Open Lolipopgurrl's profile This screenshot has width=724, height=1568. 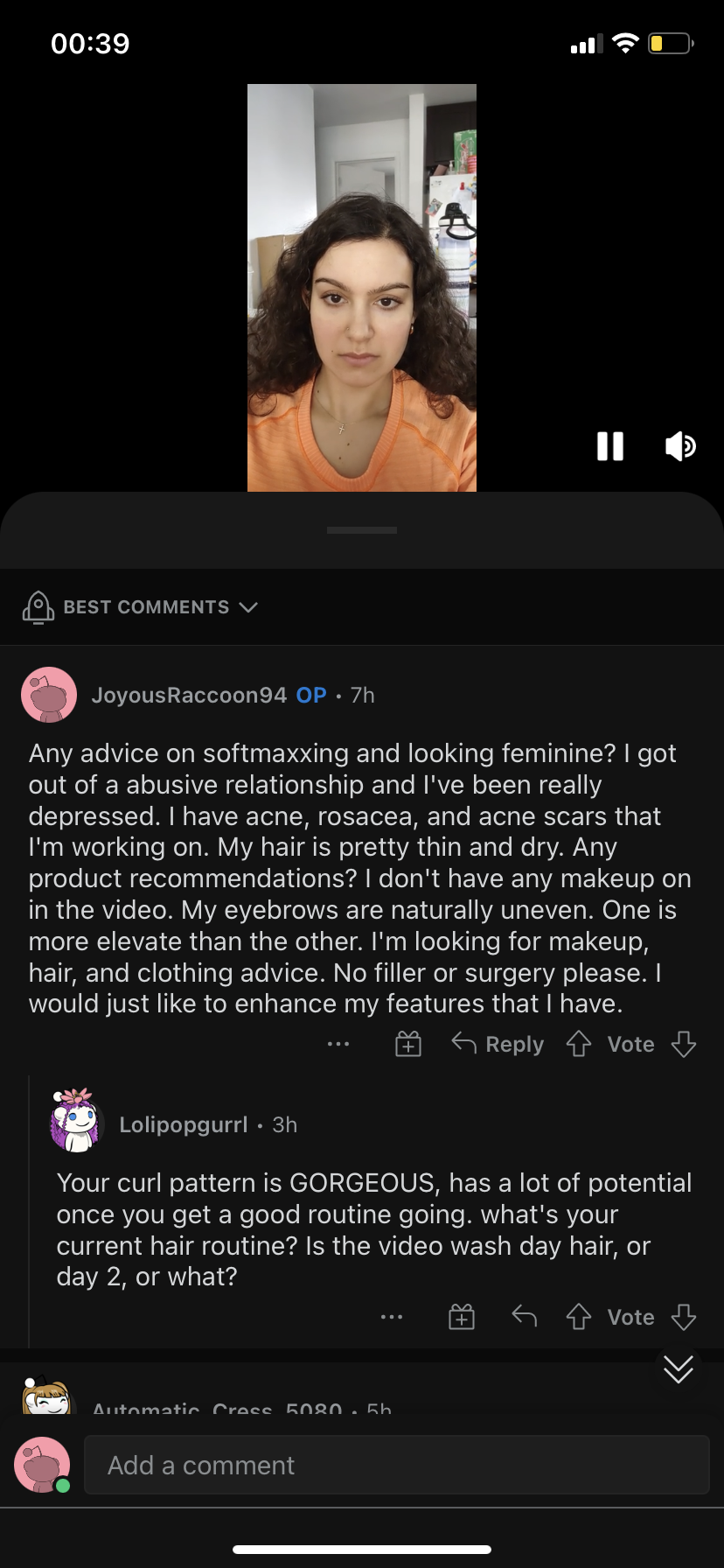click(x=184, y=1125)
